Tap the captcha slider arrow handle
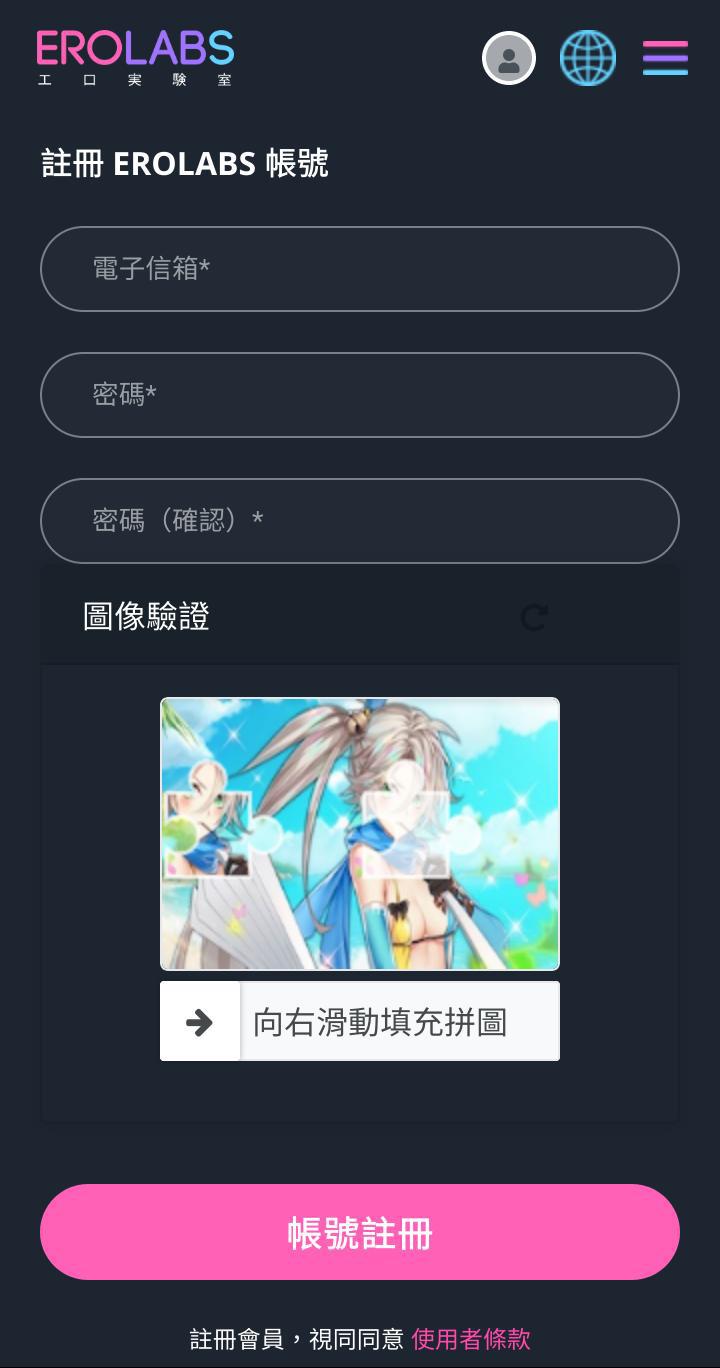Screen dimensions: 720x1368 200,1021
